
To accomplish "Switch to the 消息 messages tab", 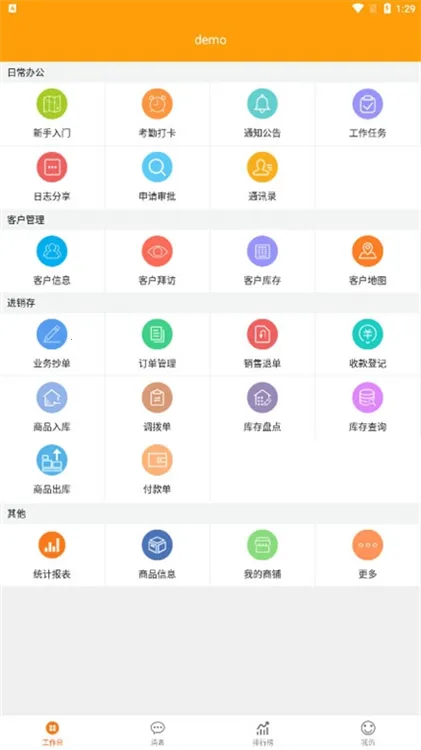I will 157,733.
